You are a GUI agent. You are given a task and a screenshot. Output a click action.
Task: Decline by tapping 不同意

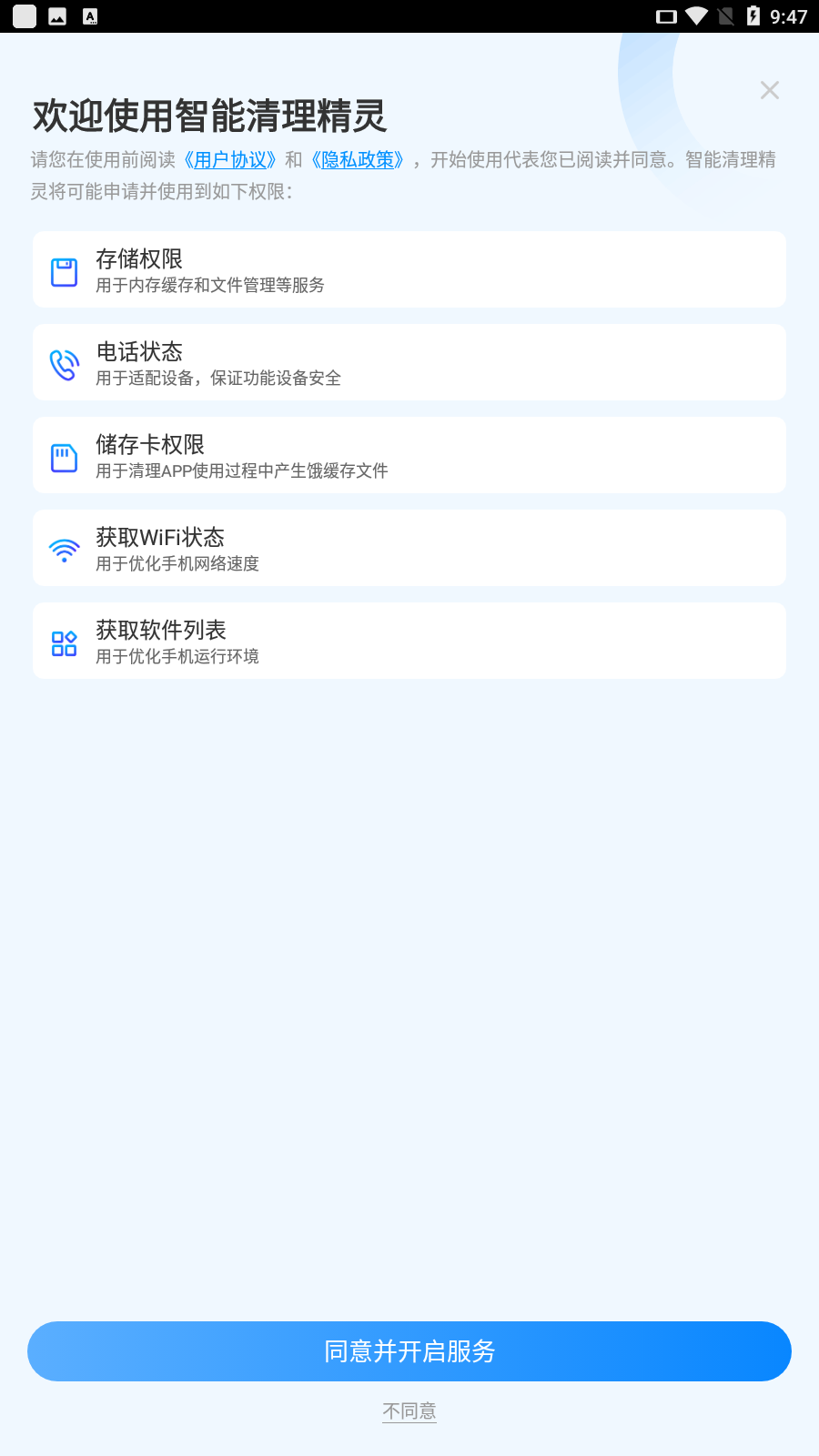(x=409, y=1411)
